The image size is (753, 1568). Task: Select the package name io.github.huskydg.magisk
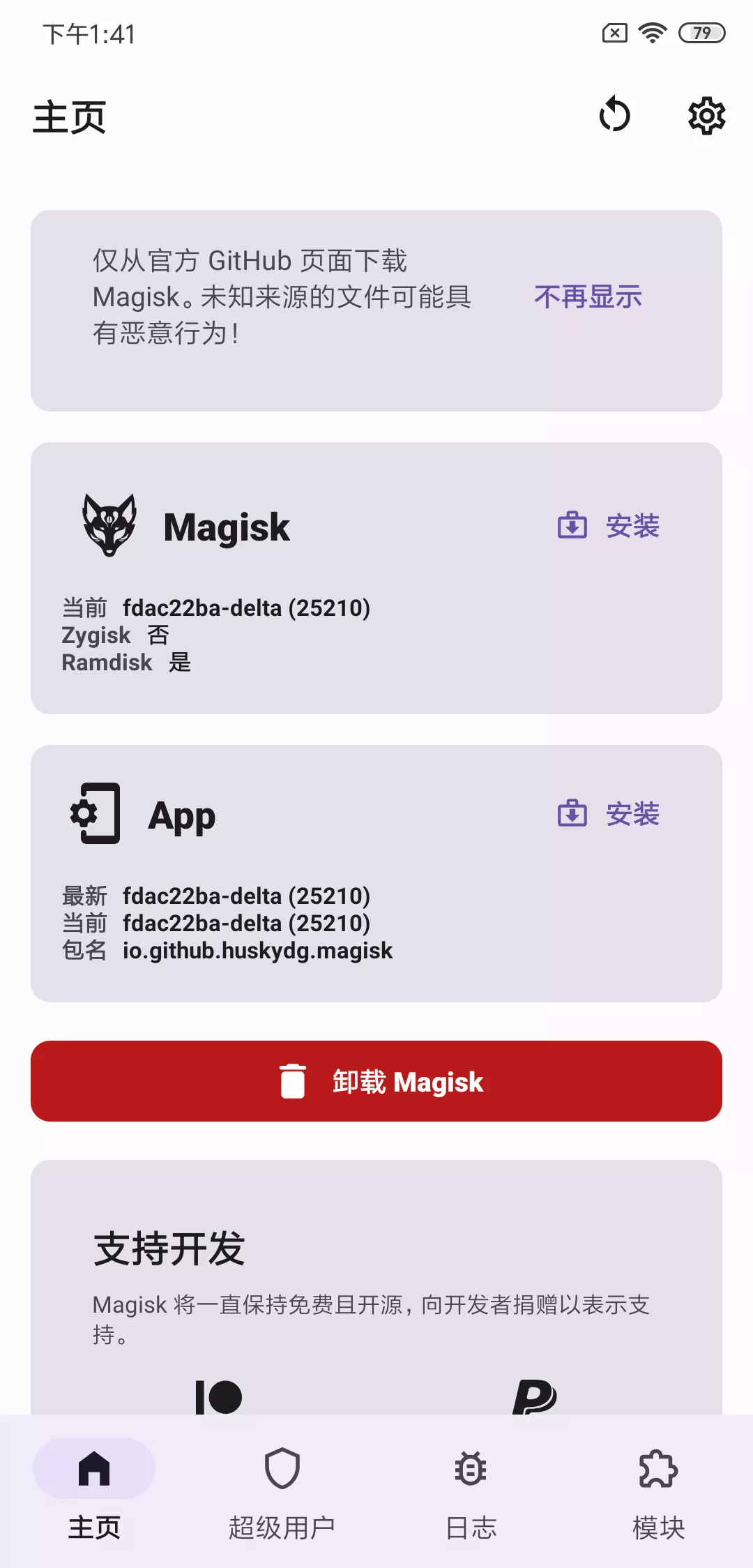[x=257, y=949]
